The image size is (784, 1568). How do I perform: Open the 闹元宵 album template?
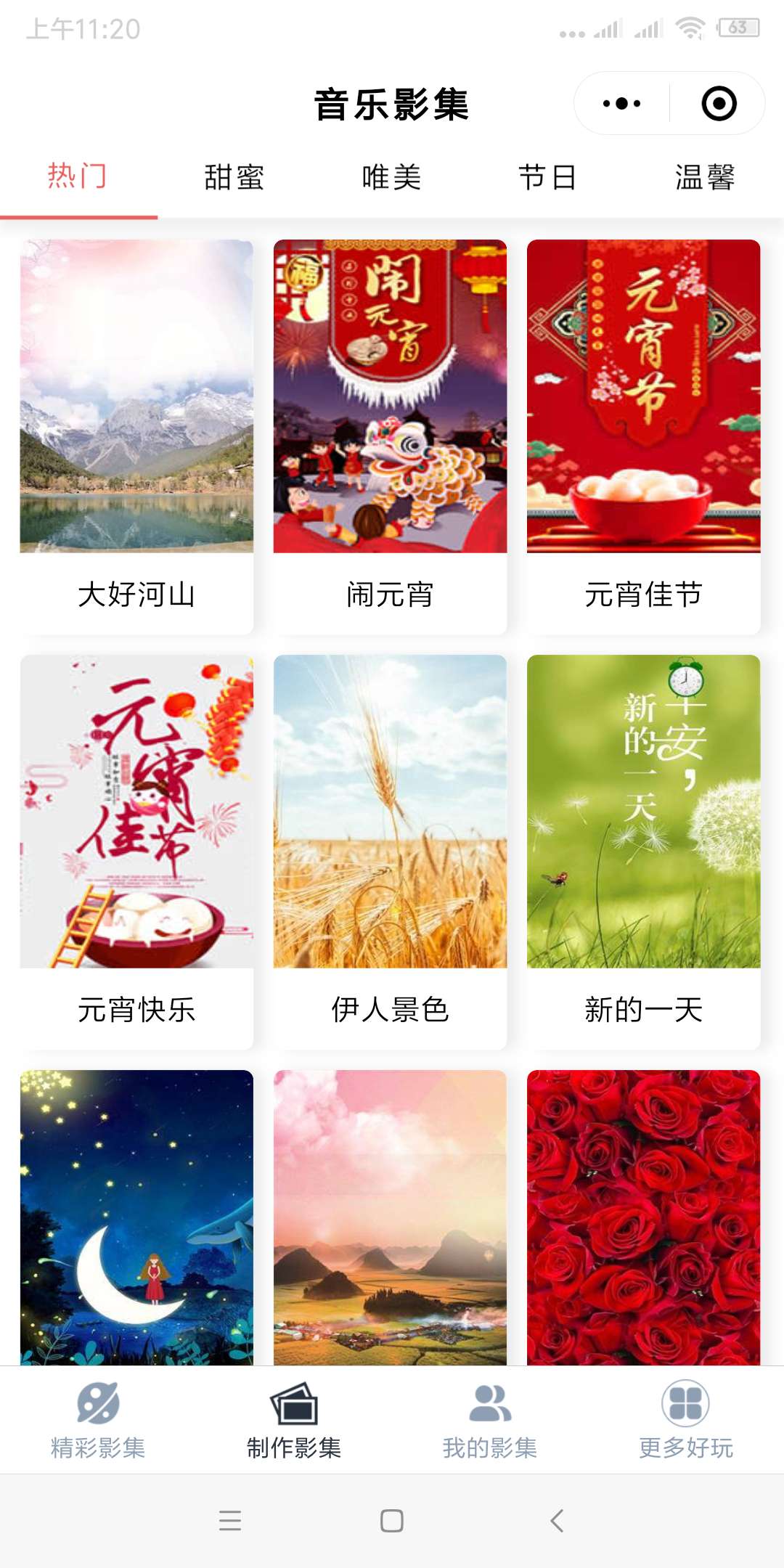pos(390,436)
